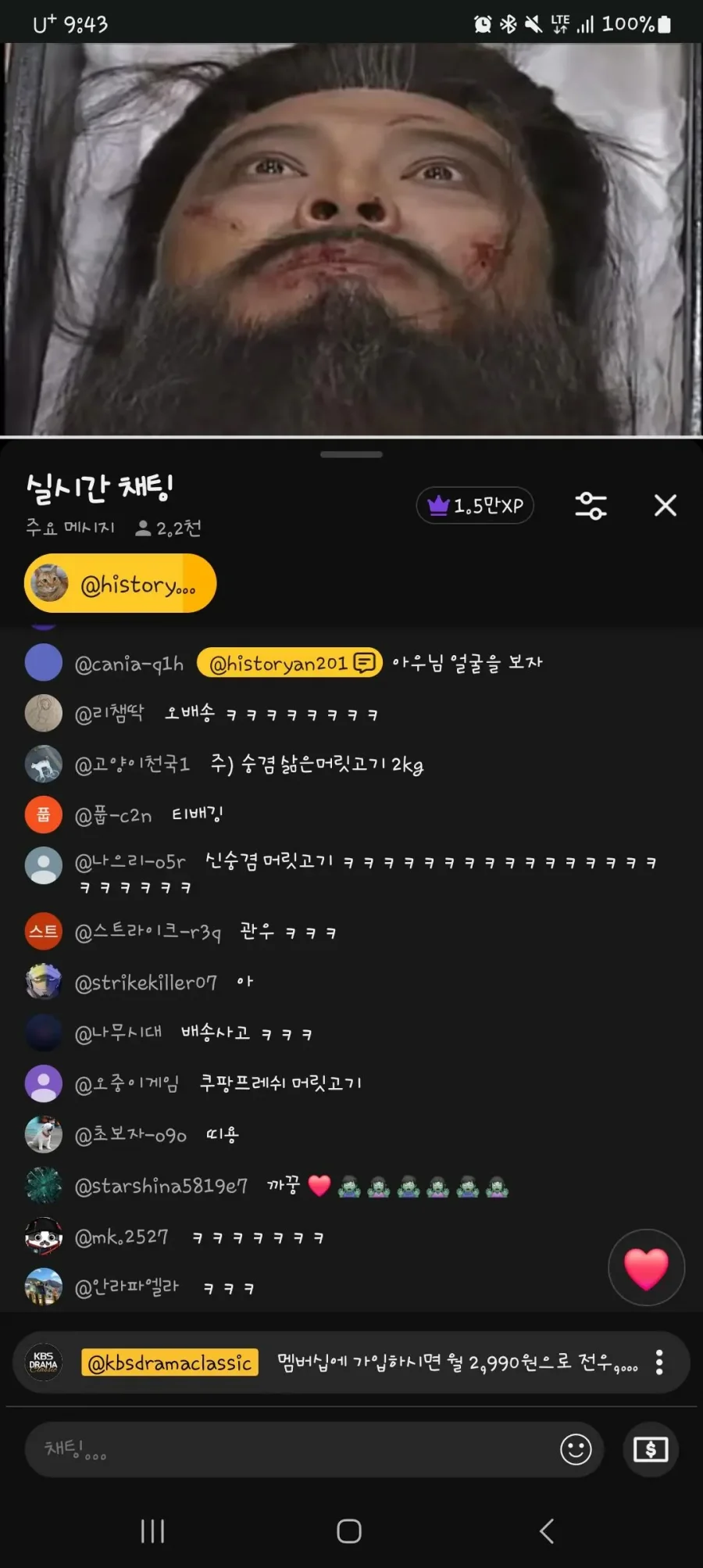Screen dimensions: 703x1568
Task: Send a heart reaction
Action: pyautogui.click(x=646, y=1268)
